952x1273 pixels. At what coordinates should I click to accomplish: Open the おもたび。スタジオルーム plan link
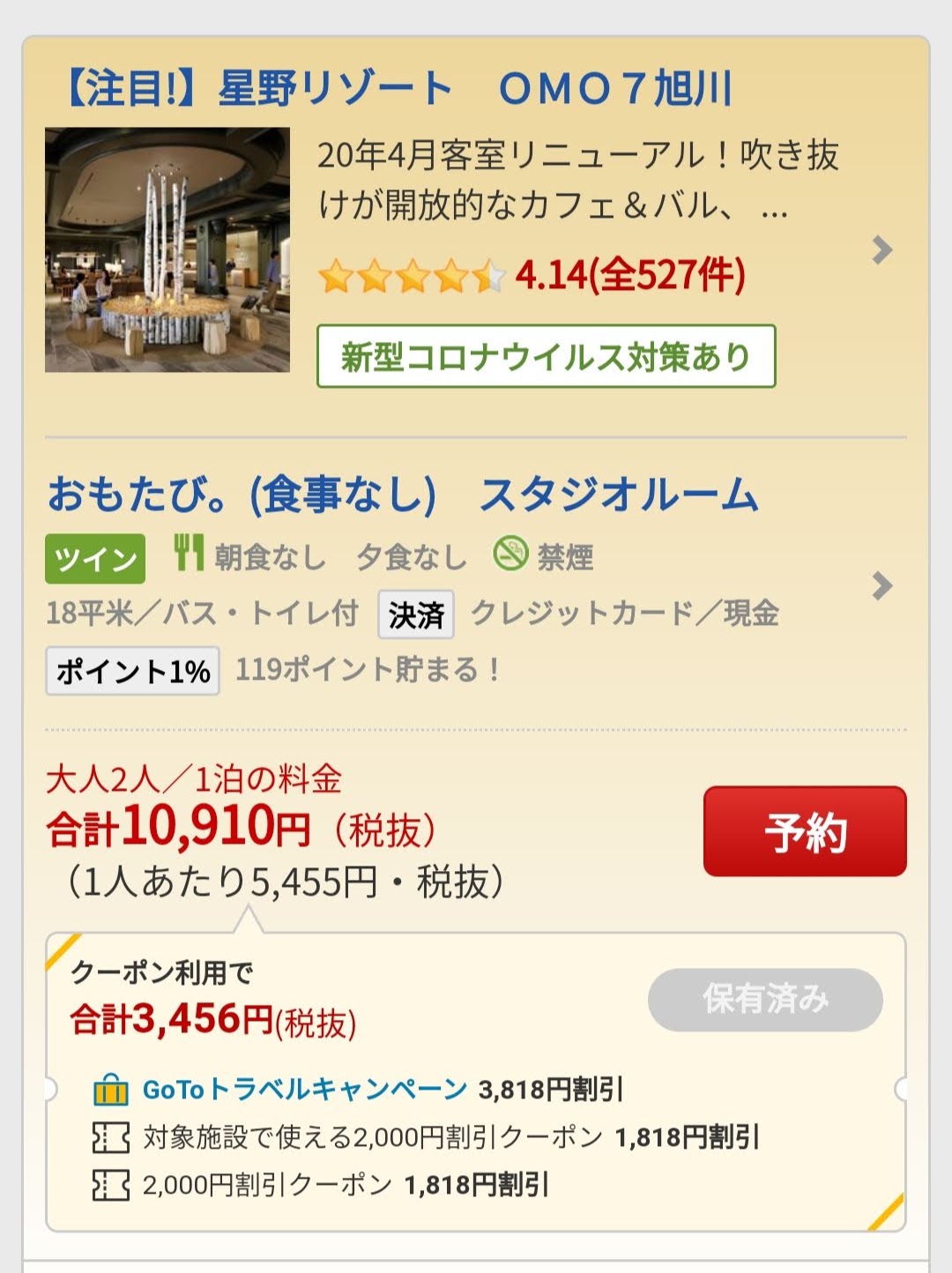pos(402,494)
